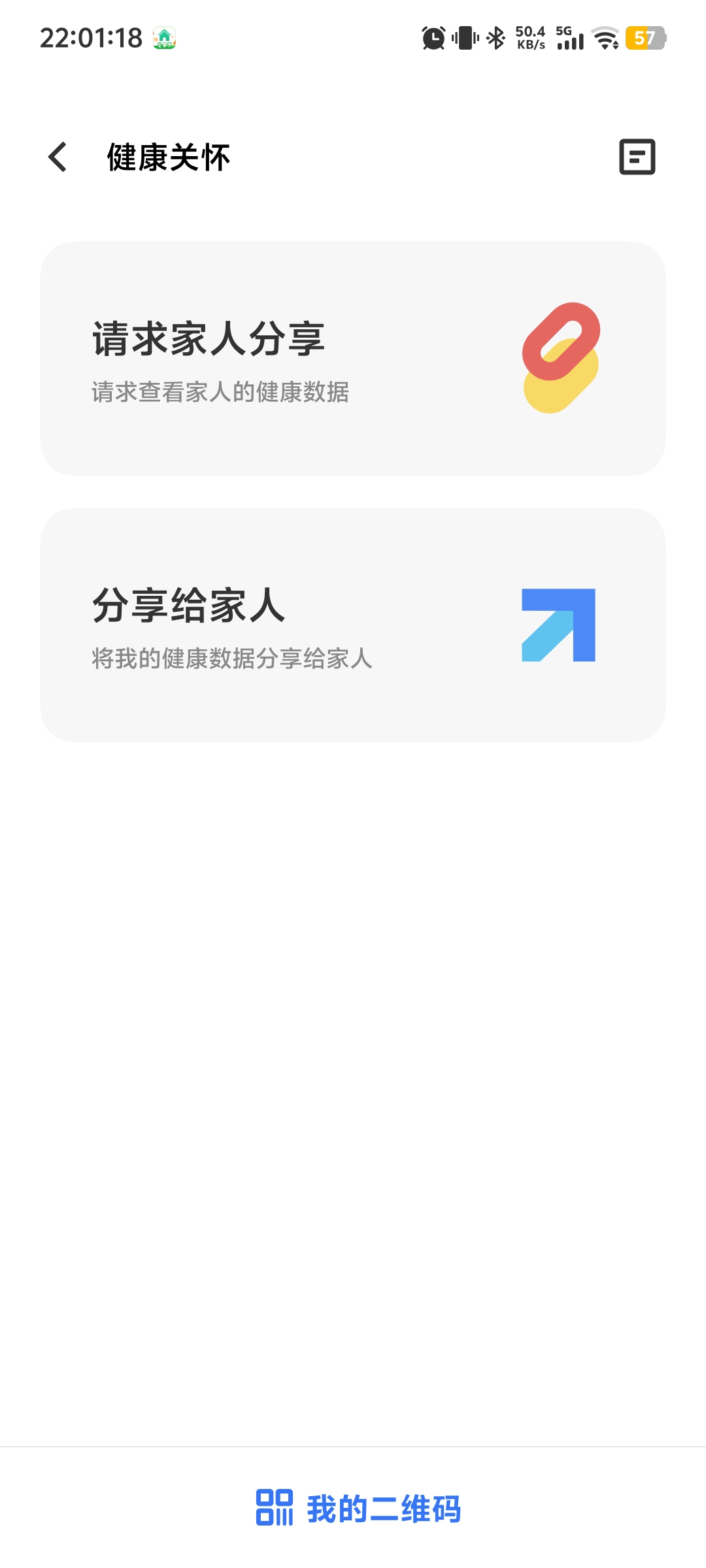Go back from 健康关怀 page

pos(58,157)
